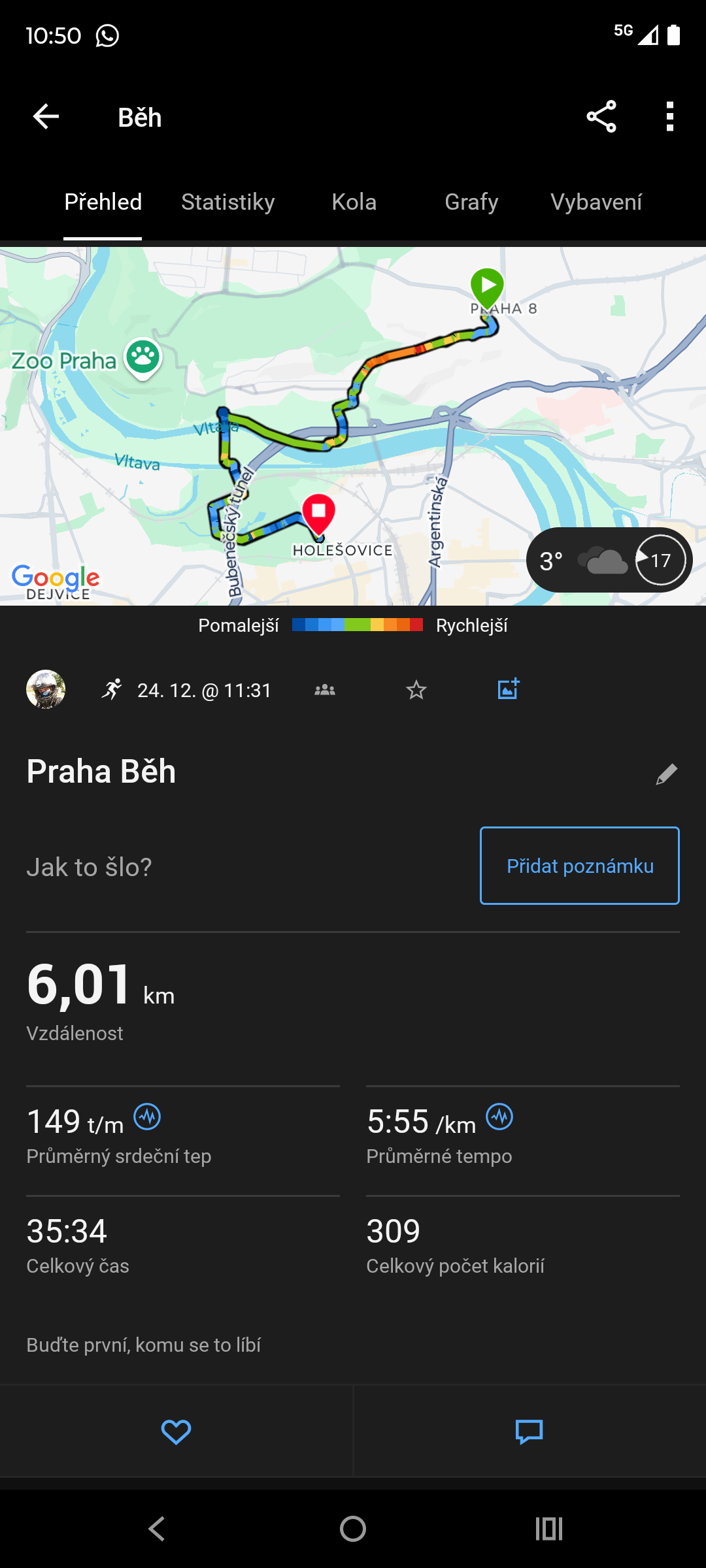Open the profile avatar photo
This screenshot has height=1568, width=706.
pos(46,689)
